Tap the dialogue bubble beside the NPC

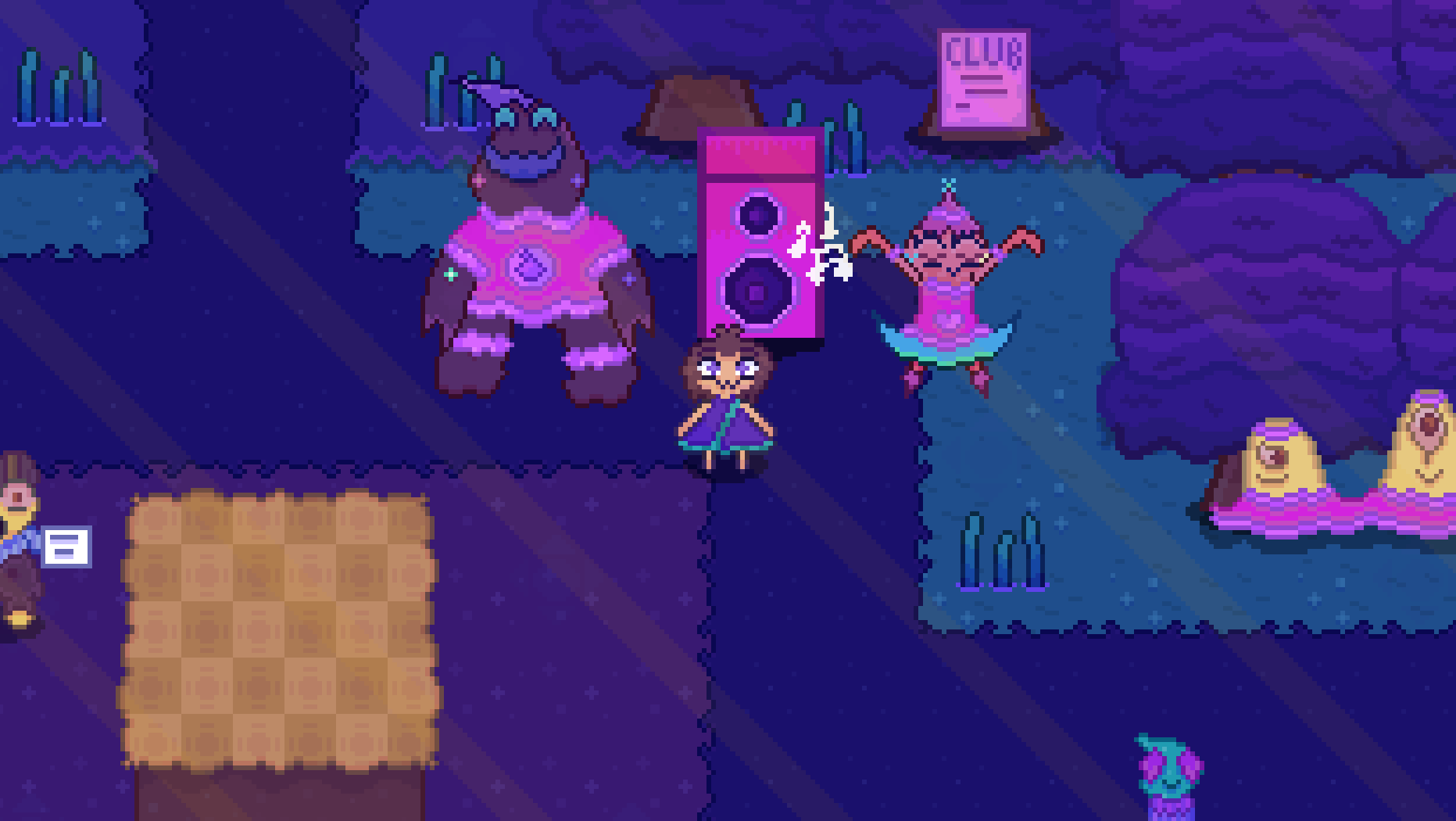click(x=66, y=546)
